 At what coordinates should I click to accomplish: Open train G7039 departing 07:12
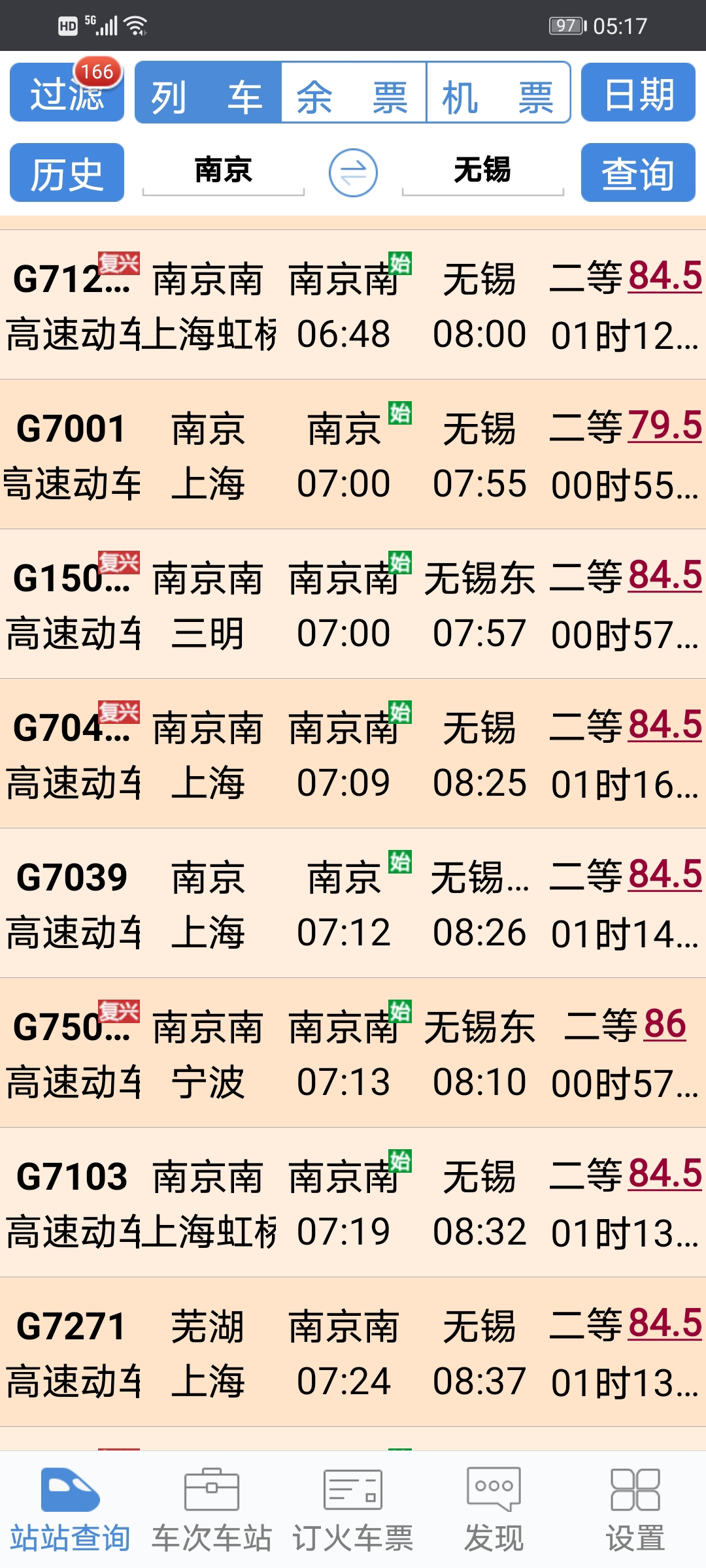click(x=353, y=904)
